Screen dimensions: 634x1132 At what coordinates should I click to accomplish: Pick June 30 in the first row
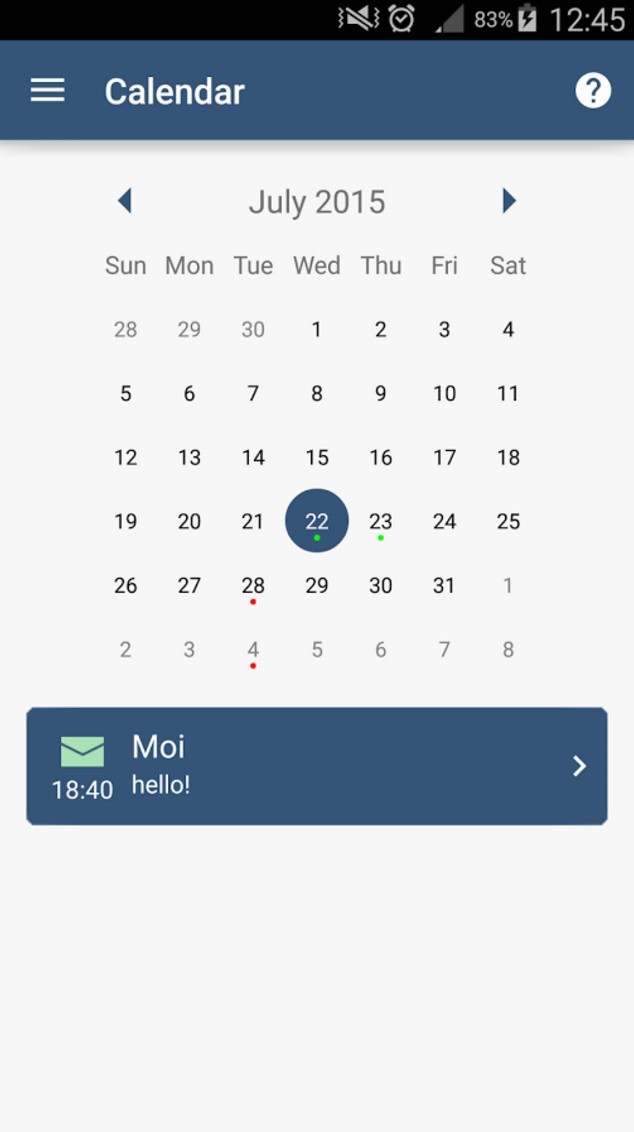[x=253, y=329]
